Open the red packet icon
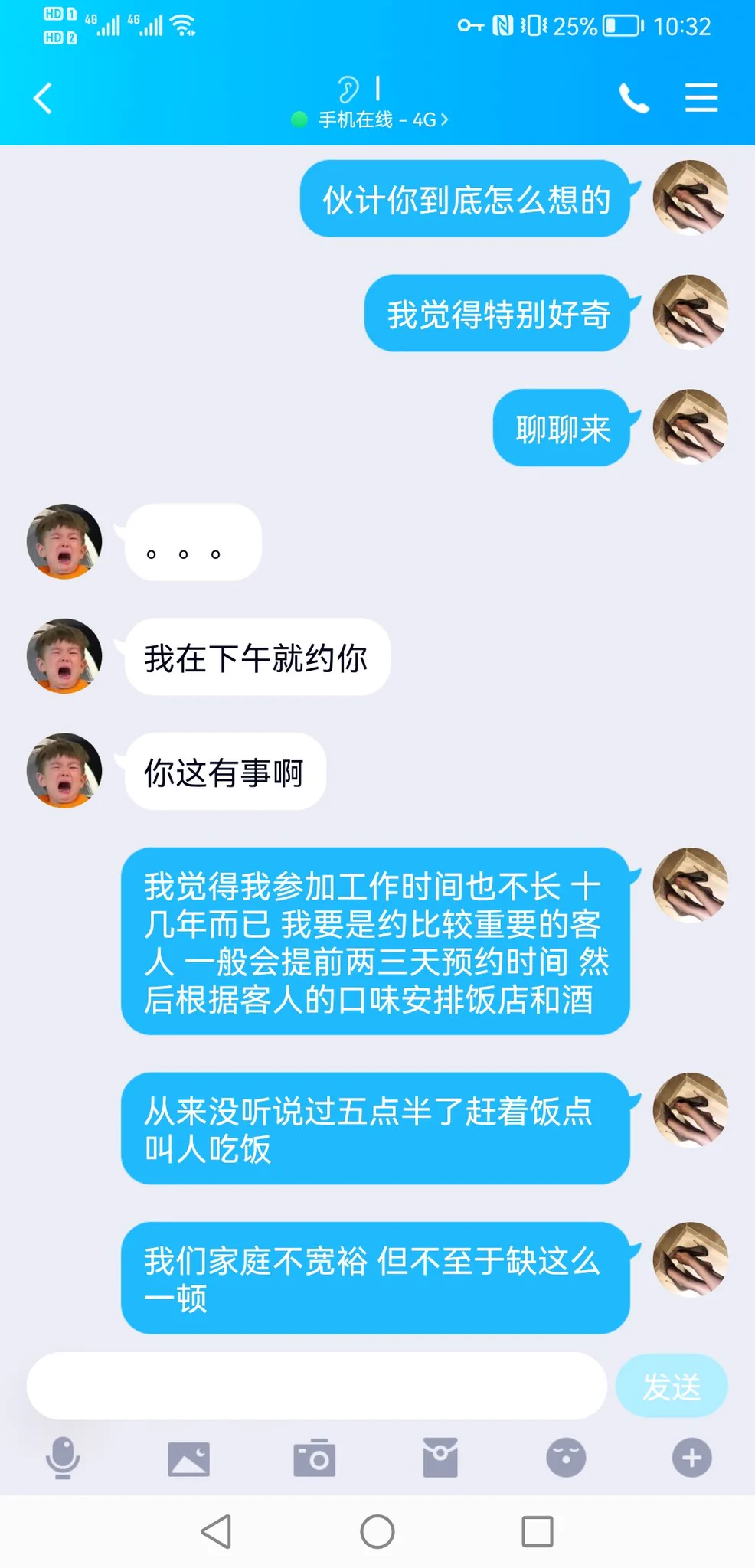The image size is (755, 1568). [x=440, y=1458]
